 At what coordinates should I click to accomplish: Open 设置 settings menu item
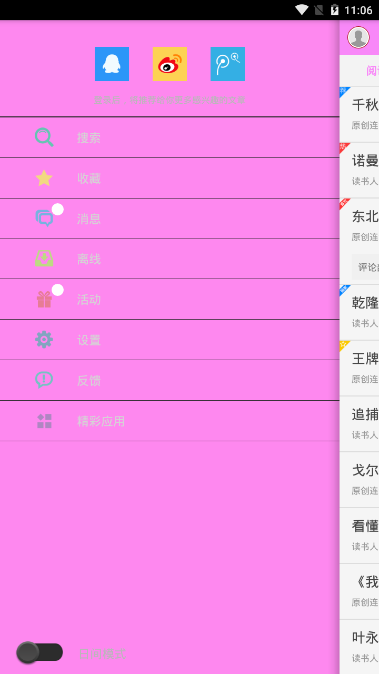(x=170, y=340)
